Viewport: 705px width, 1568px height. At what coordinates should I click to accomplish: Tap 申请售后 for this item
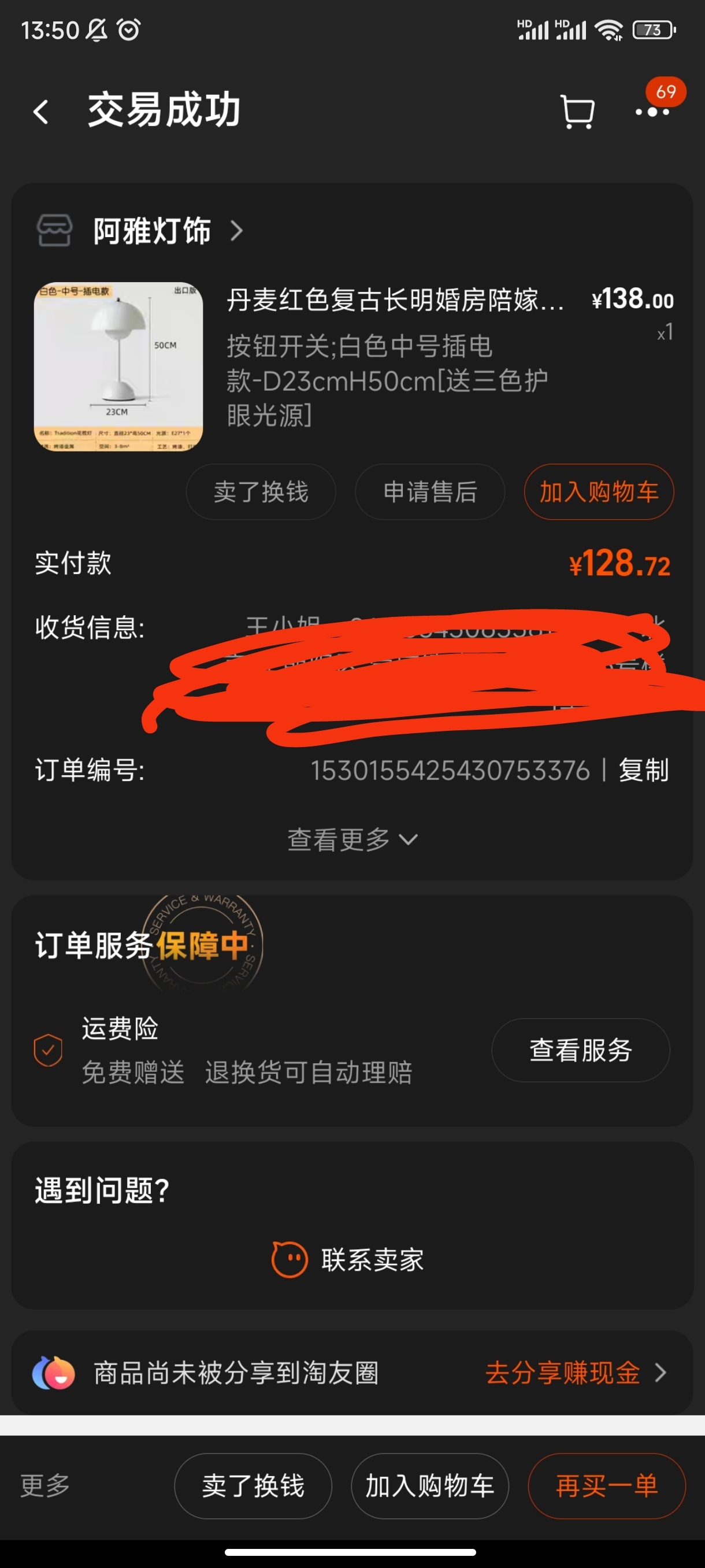[x=429, y=492]
